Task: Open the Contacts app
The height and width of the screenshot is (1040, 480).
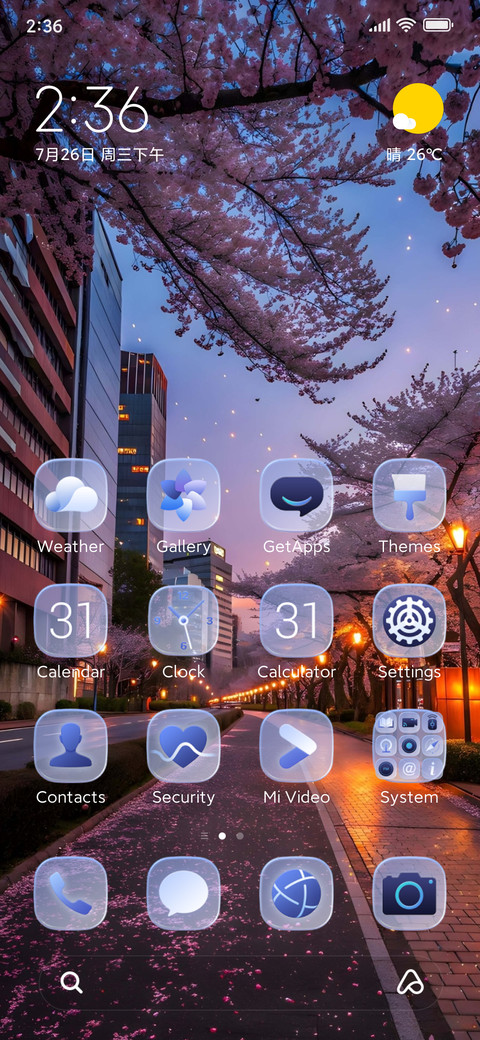Action: pos(70,746)
